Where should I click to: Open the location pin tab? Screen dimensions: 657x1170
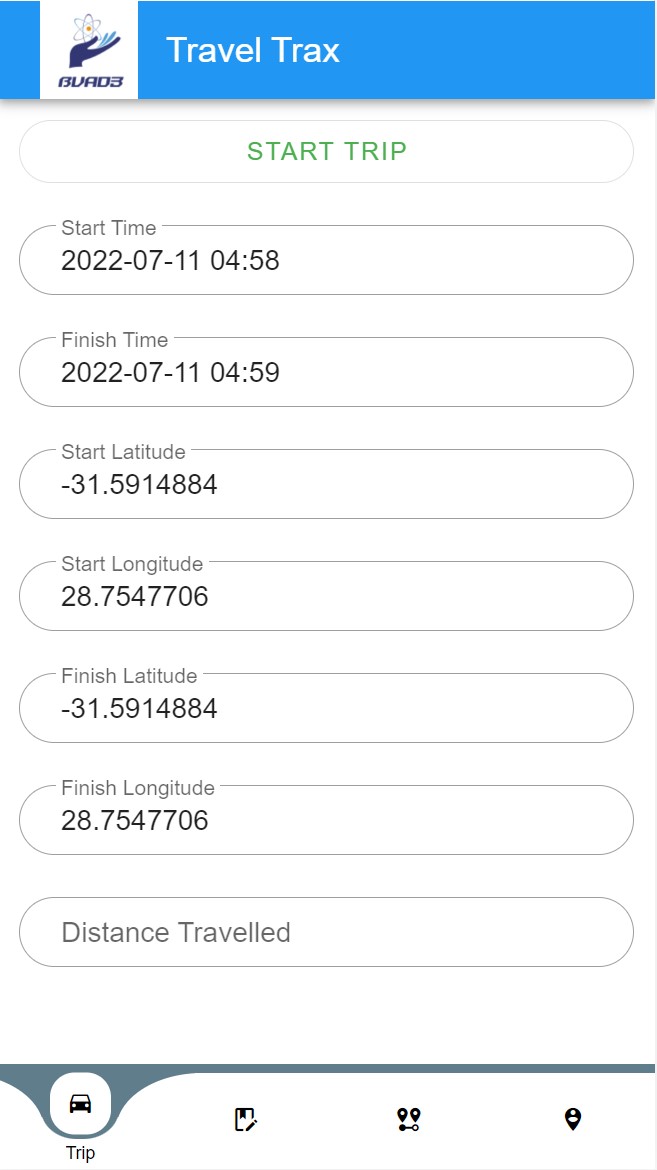pos(573,1119)
